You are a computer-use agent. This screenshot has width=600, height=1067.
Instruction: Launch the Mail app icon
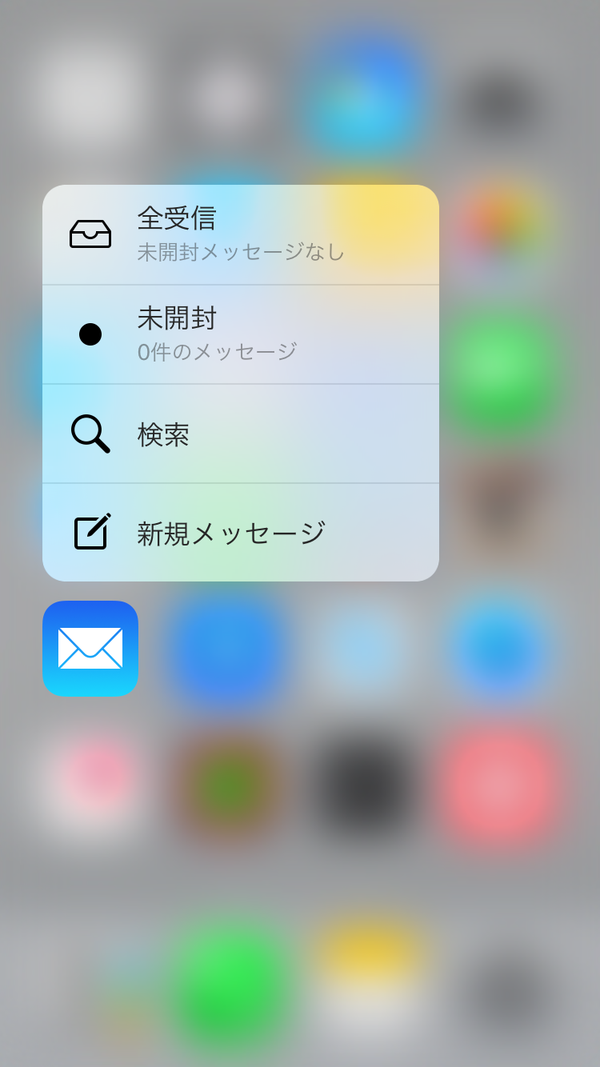(90, 648)
